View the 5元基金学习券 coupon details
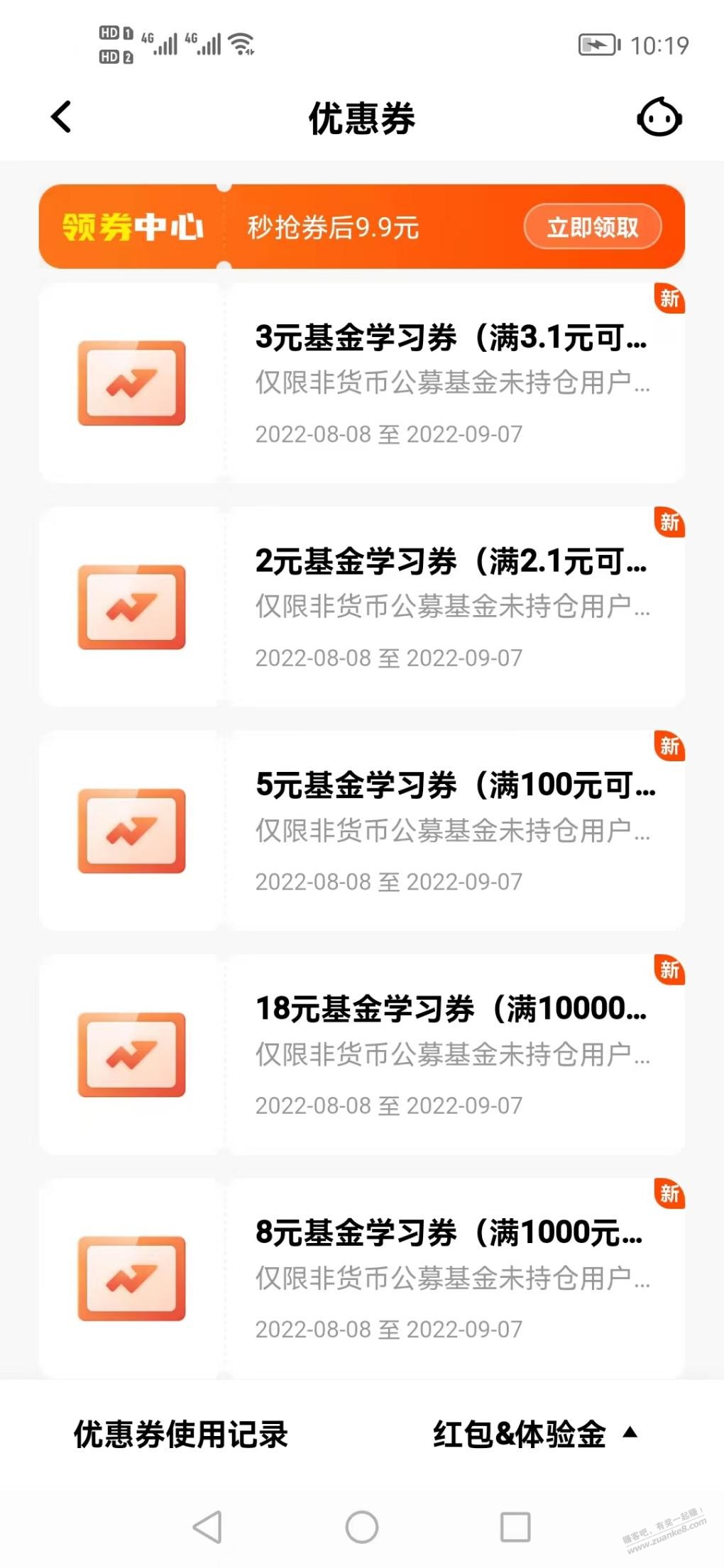The width and height of the screenshot is (724, 1568). pos(451,830)
